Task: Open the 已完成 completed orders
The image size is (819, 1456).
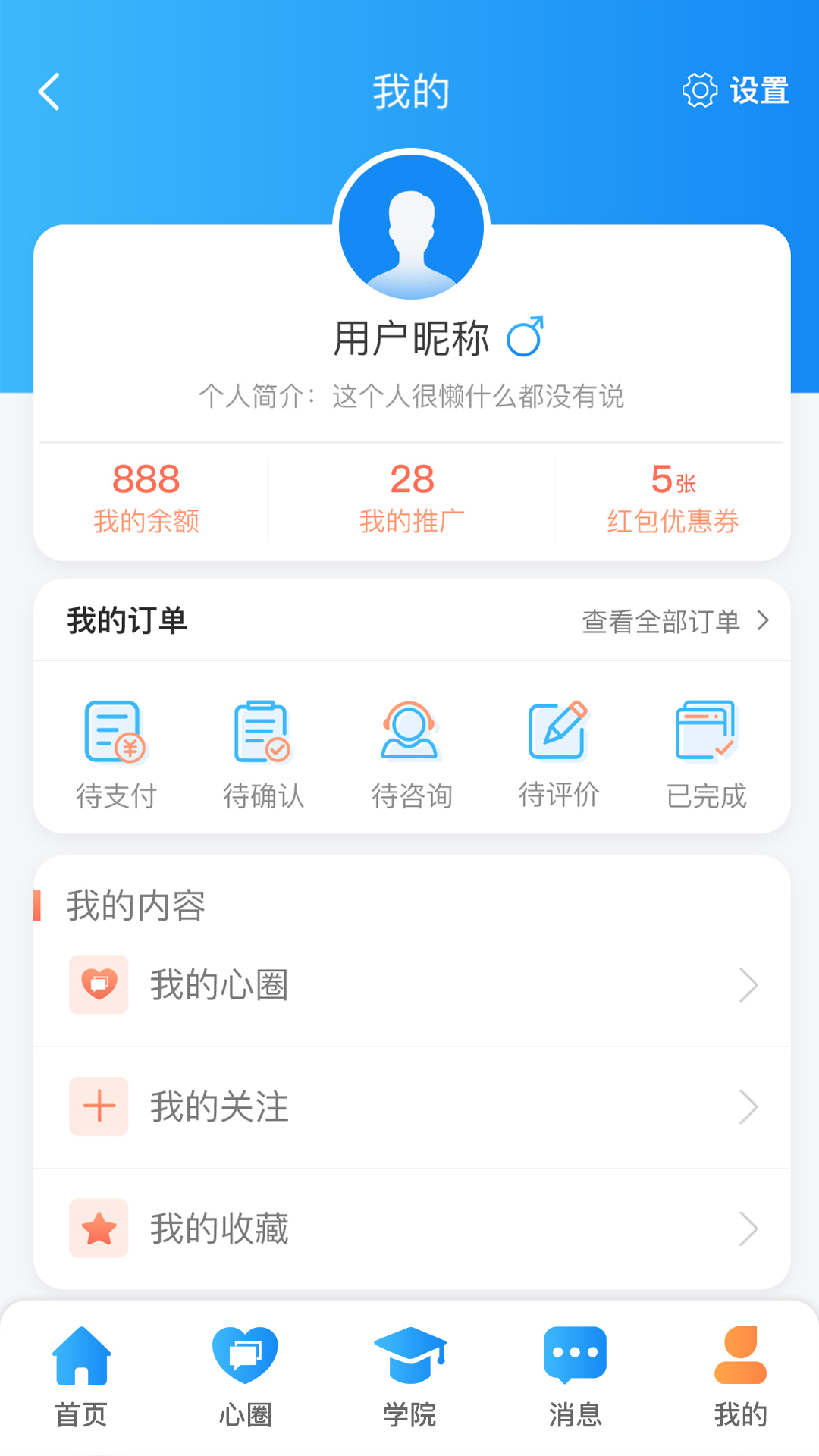Action: (706, 751)
